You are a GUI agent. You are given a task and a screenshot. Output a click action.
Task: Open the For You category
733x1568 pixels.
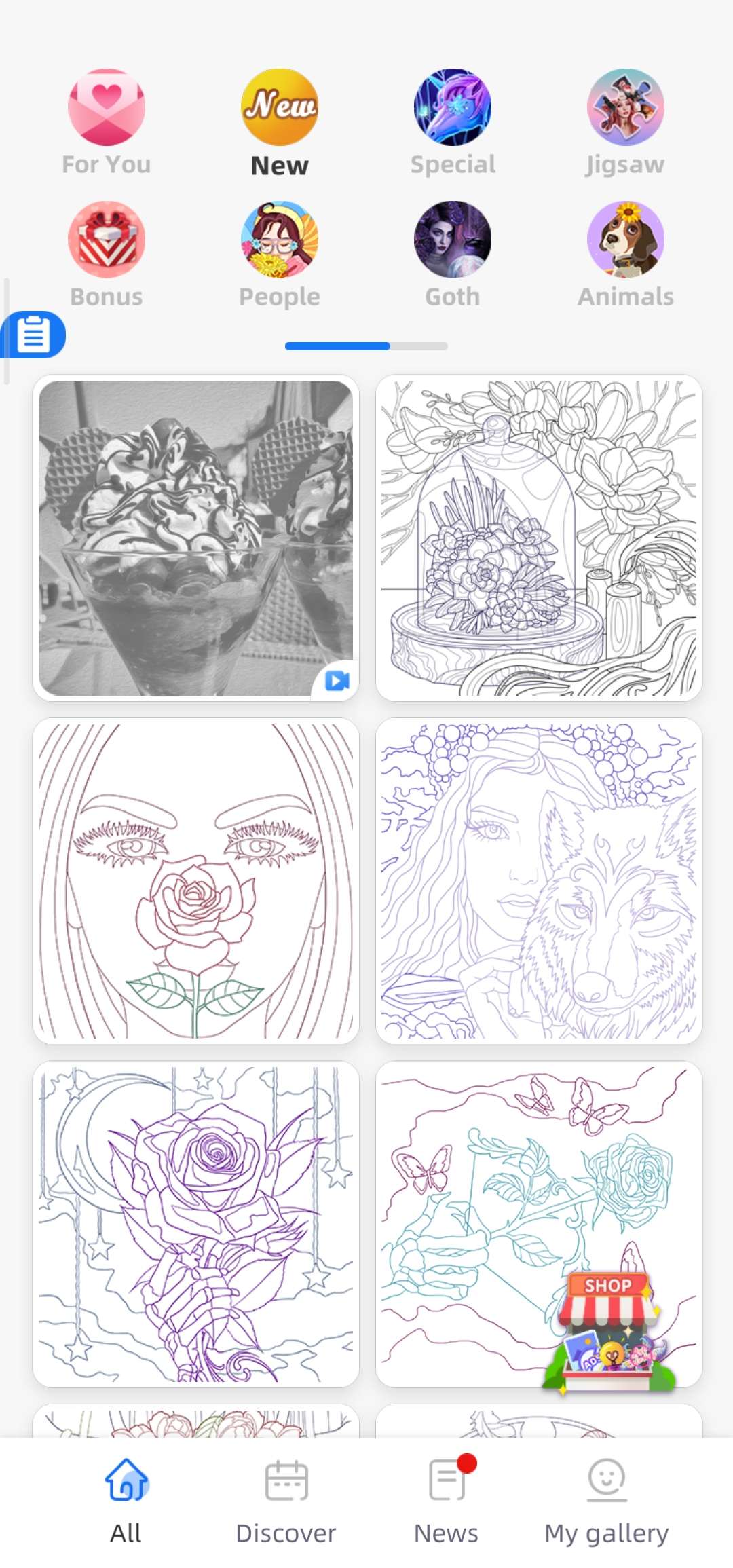107,122
